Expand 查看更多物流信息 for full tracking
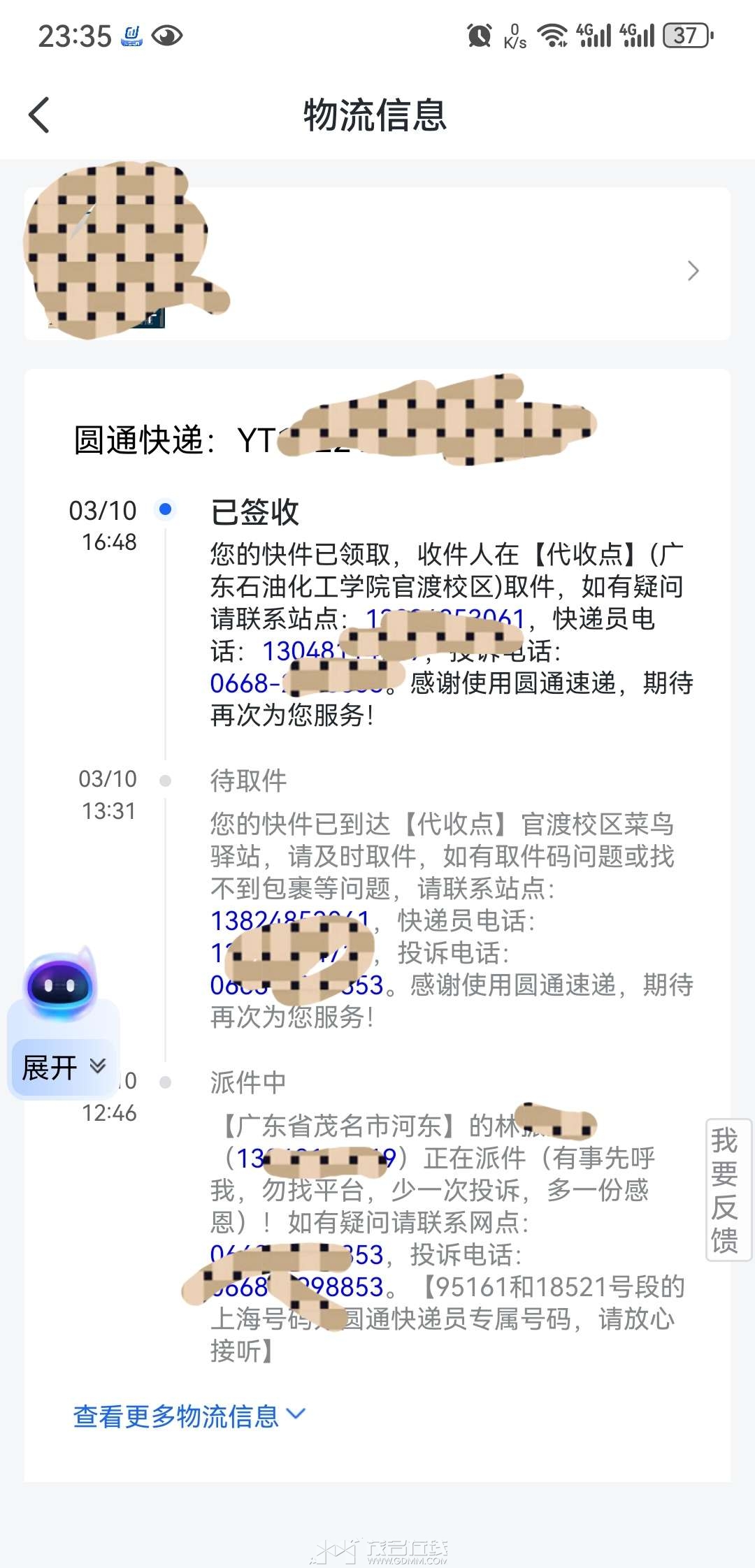 (189, 1416)
